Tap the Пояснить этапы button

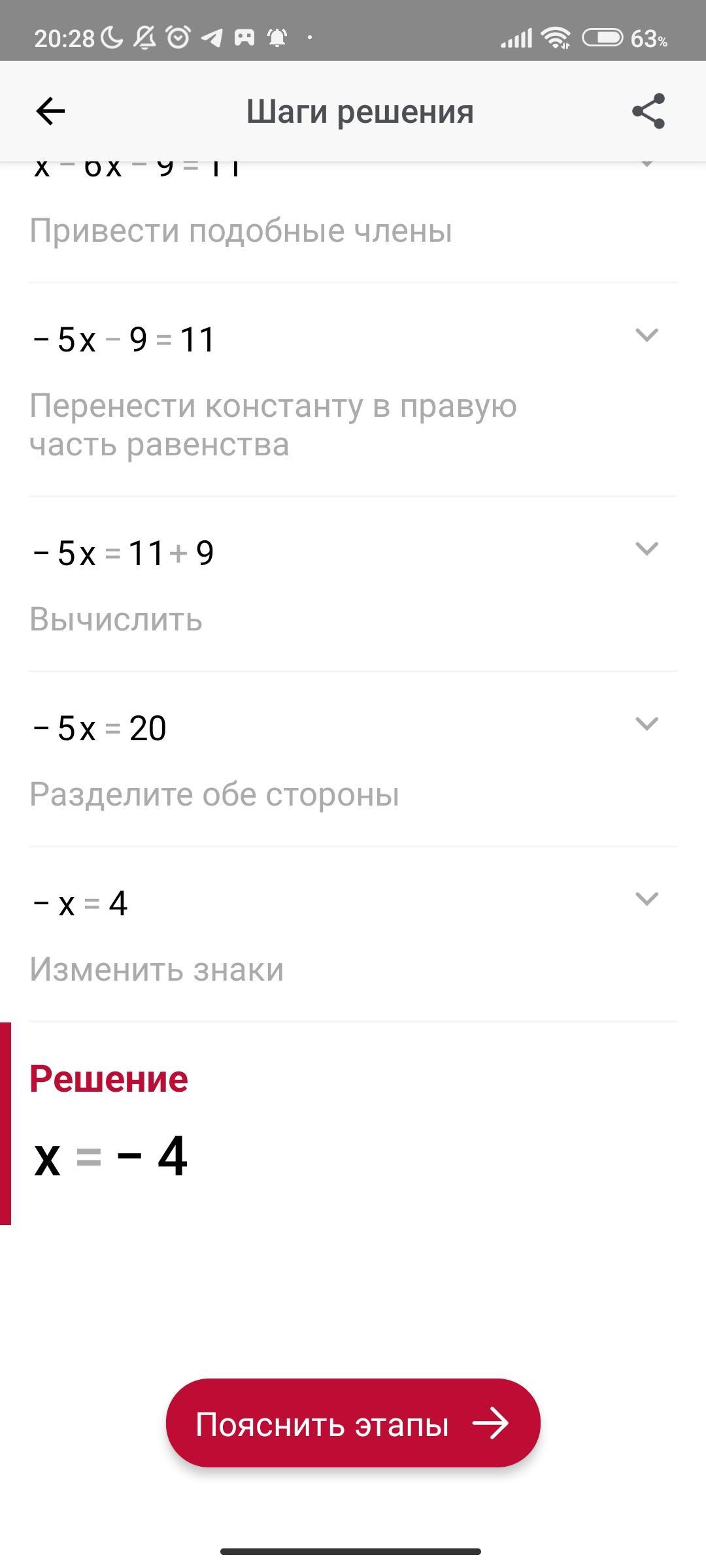pos(353,1424)
